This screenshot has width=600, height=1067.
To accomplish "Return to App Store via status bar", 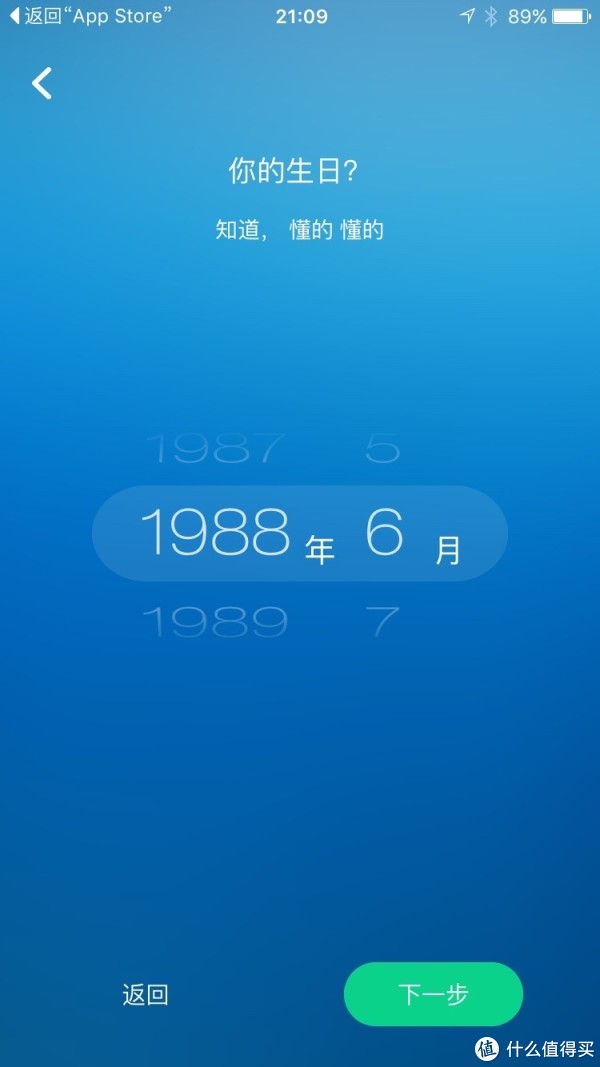I will tap(90, 16).
